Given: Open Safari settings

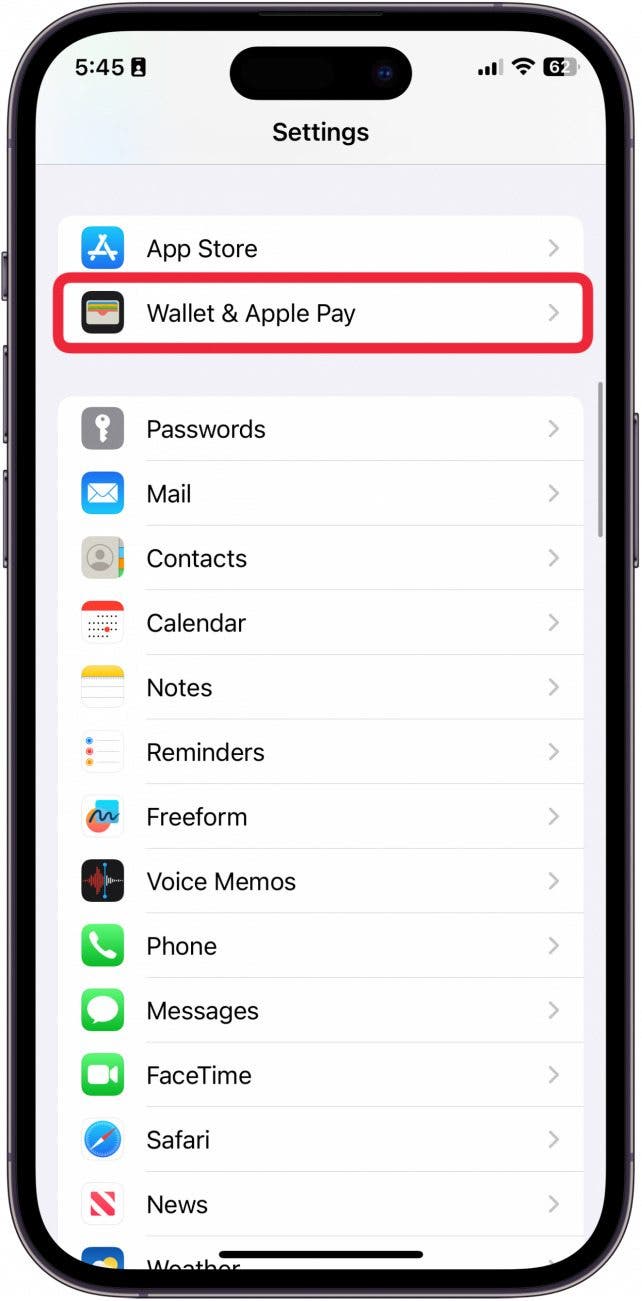Looking at the screenshot, I should (320, 1140).
